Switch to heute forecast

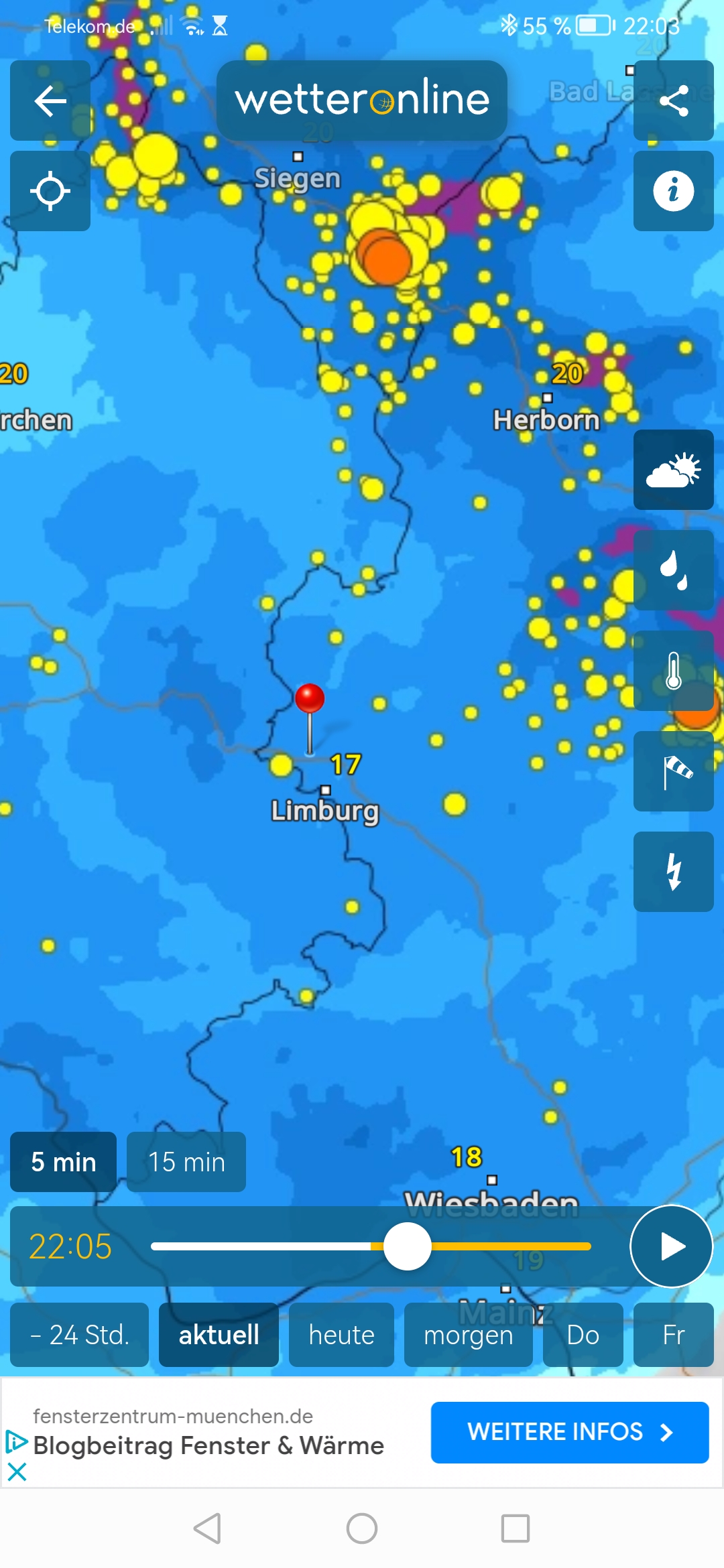(x=341, y=1335)
